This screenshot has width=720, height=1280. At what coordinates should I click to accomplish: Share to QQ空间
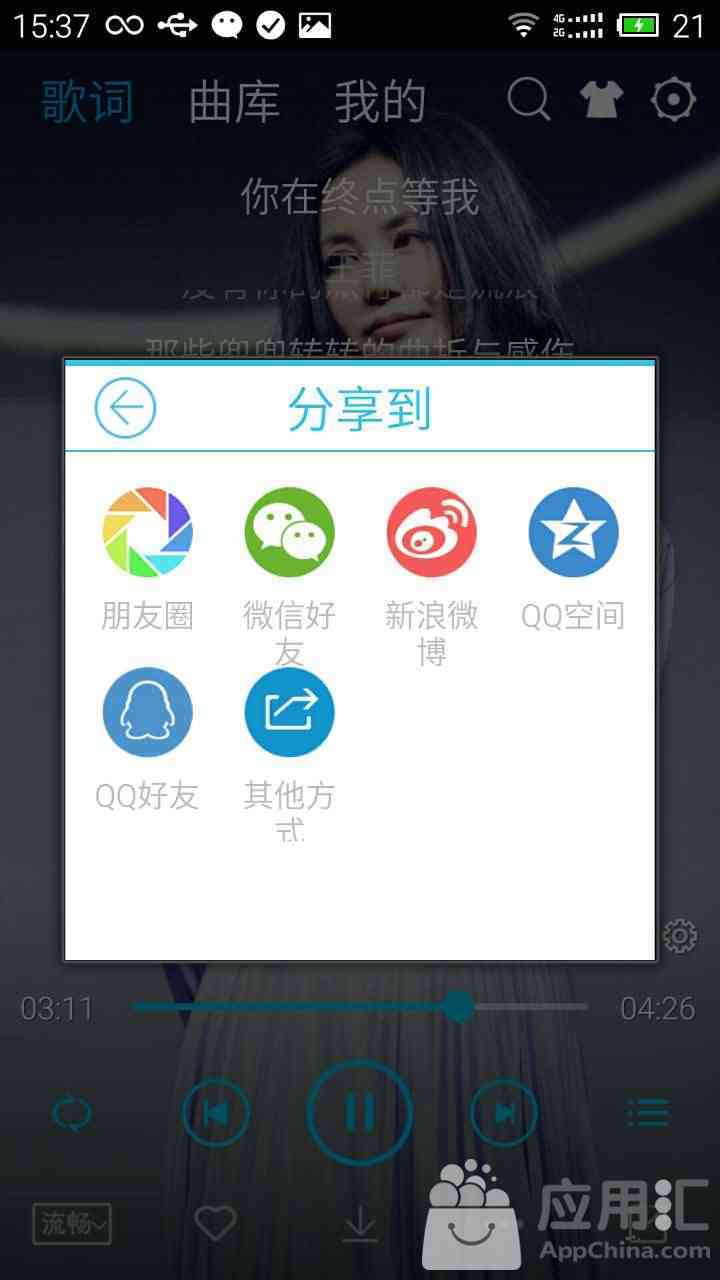click(573, 533)
